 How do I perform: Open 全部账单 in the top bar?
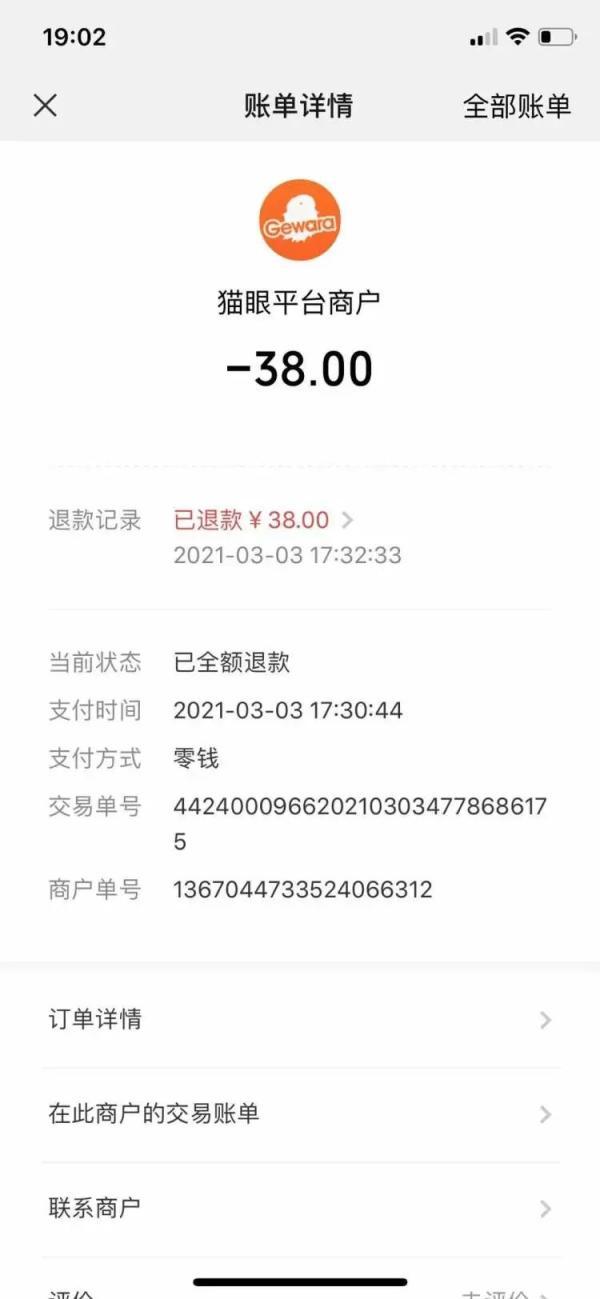pyautogui.click(x=516, y=106)
